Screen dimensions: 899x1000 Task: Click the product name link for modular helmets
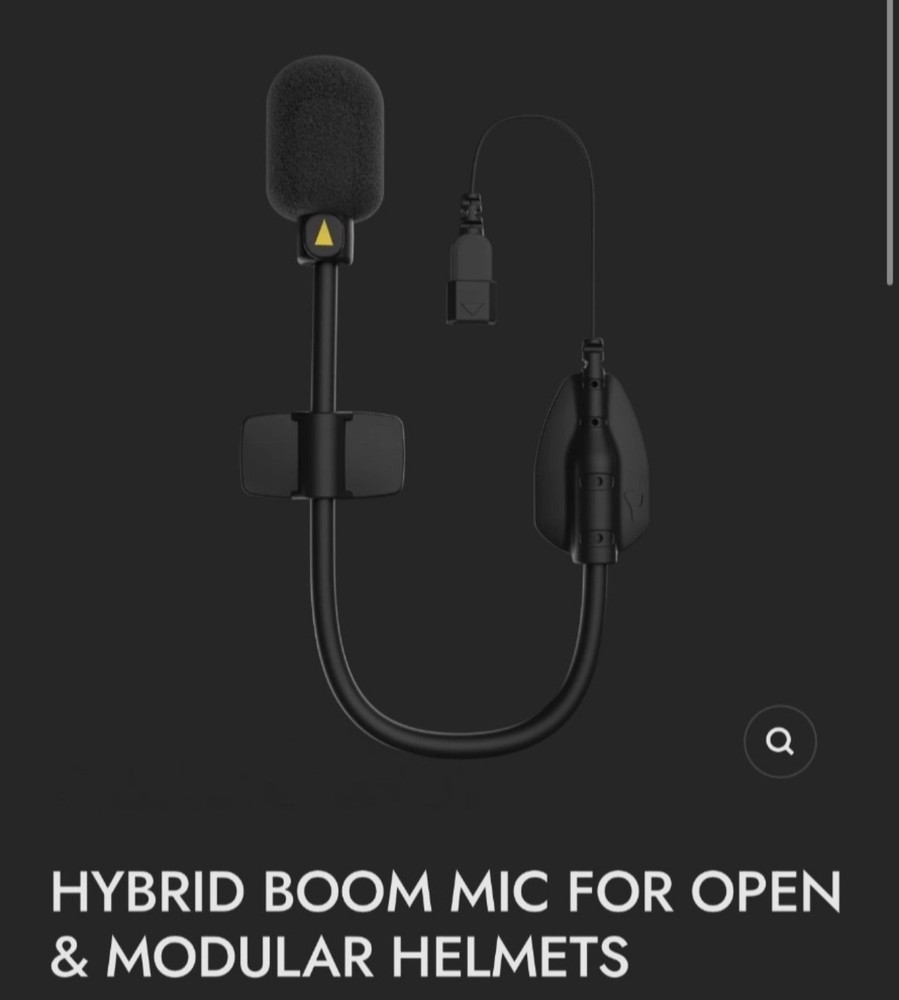coord(447,913)
